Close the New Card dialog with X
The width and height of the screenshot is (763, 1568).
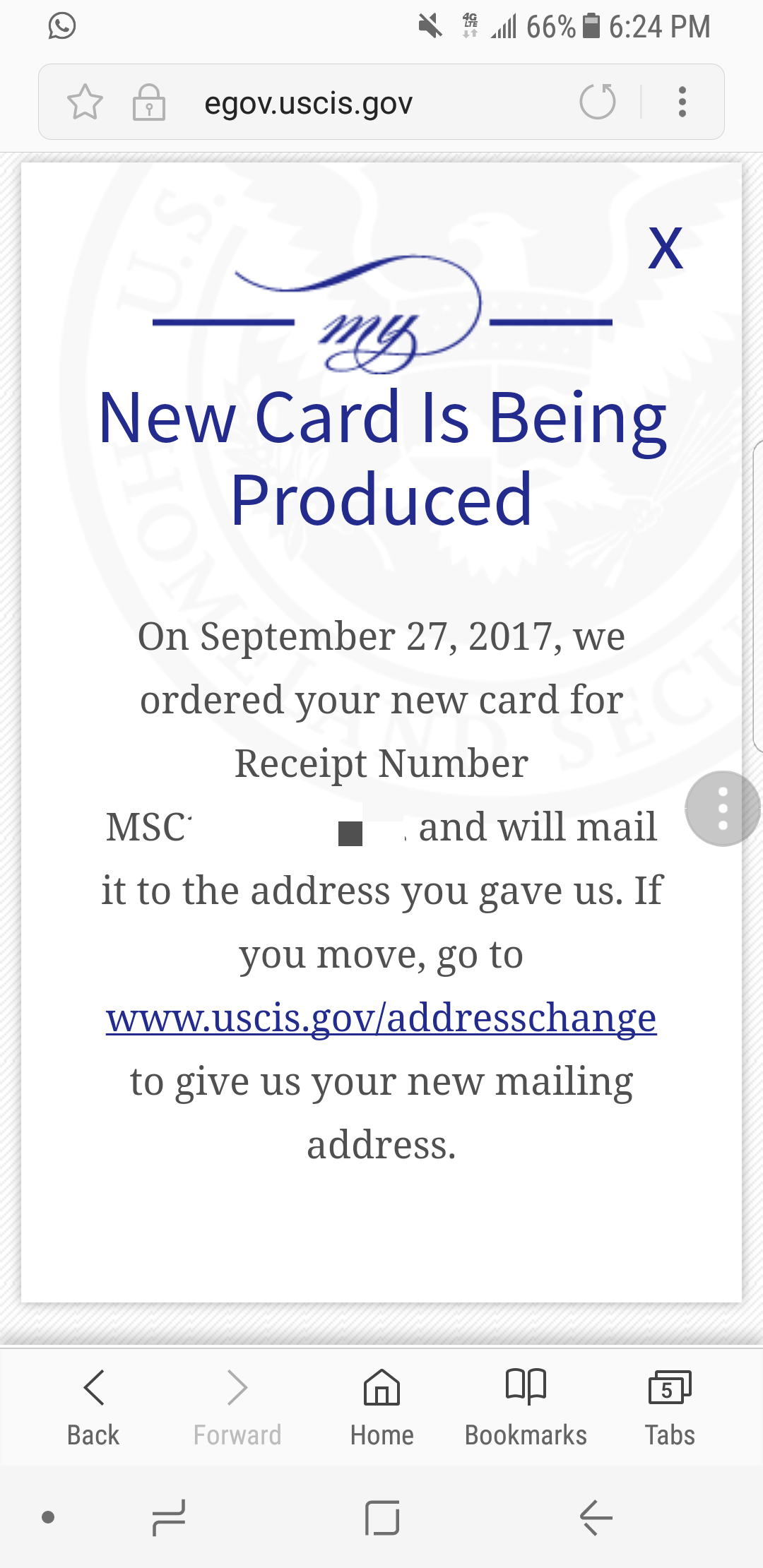666,249
